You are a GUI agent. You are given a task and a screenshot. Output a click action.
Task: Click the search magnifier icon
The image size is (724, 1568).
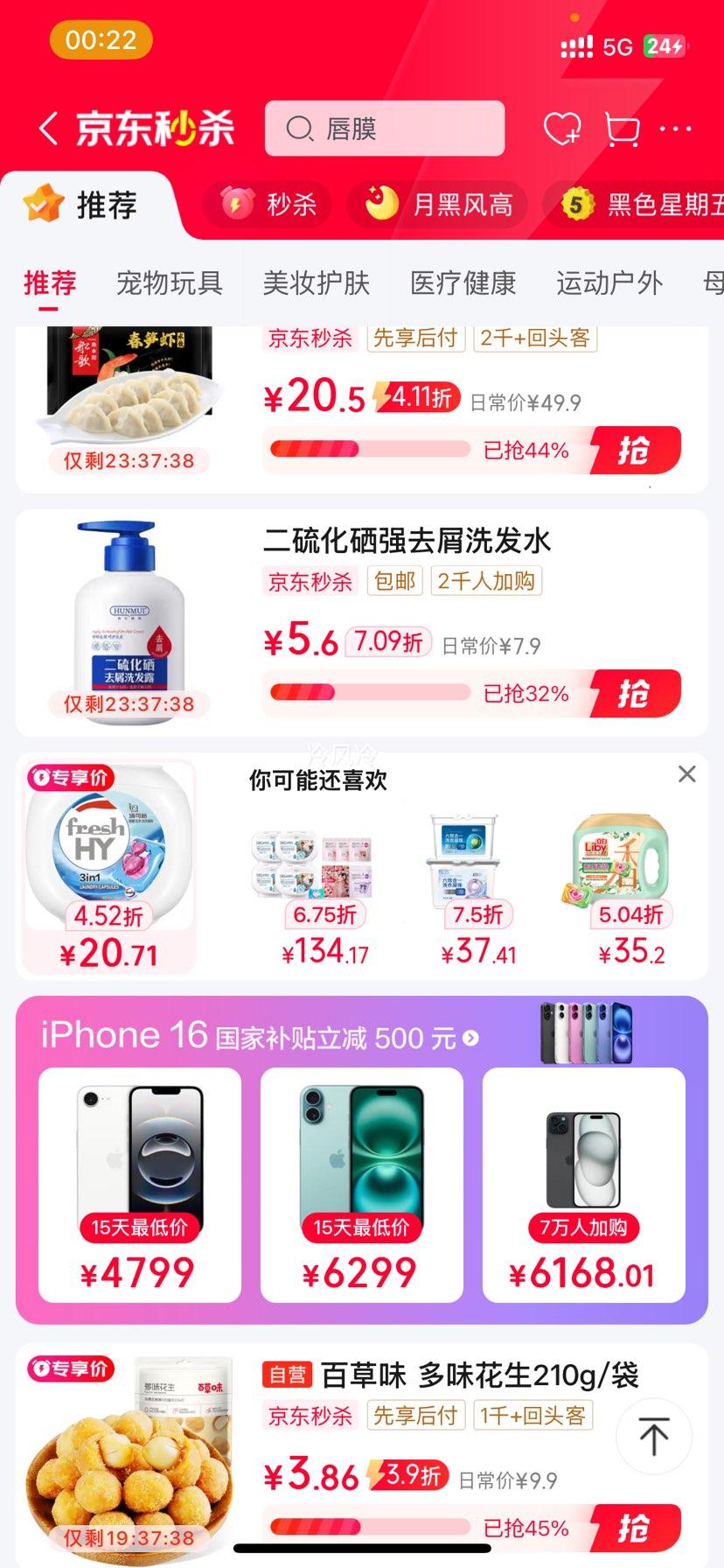(x=300, y=129)
